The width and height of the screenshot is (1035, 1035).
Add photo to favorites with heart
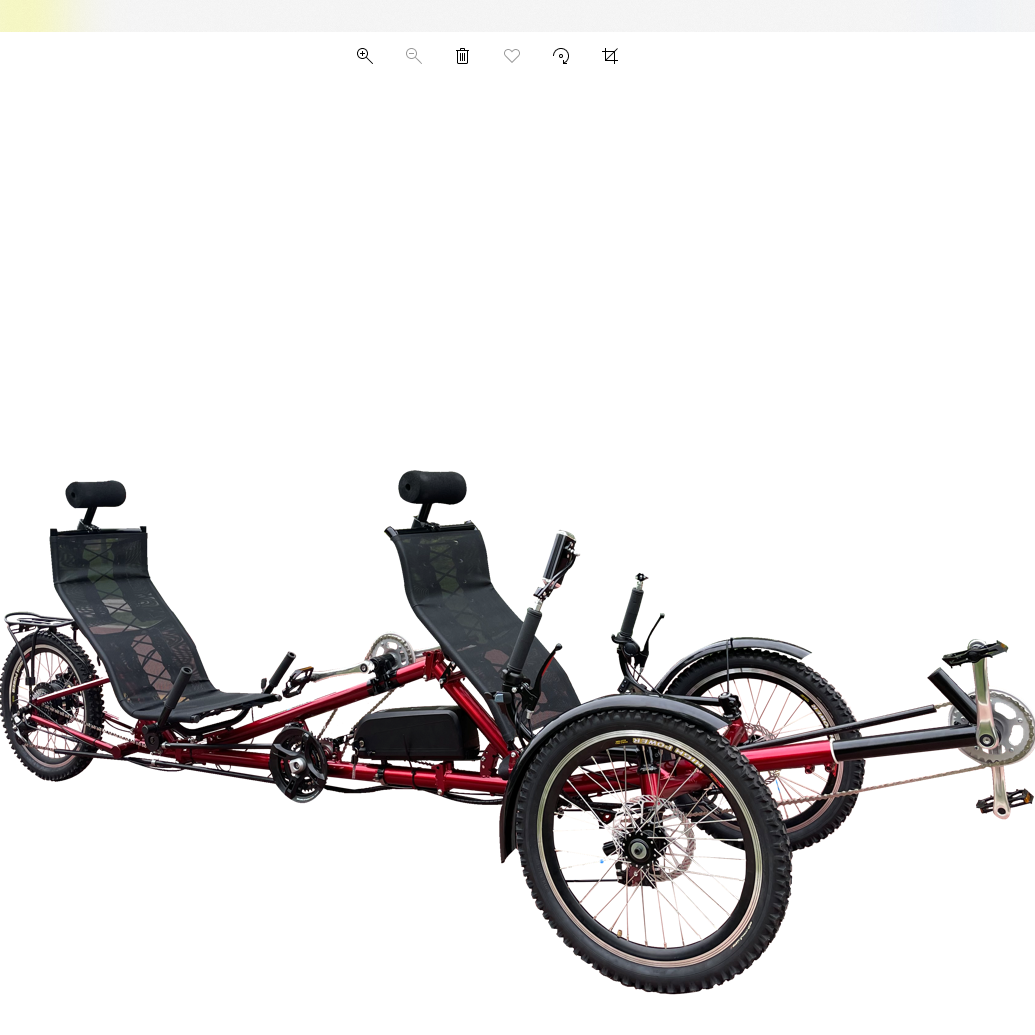pyautogui.click(x=512, y=56)
